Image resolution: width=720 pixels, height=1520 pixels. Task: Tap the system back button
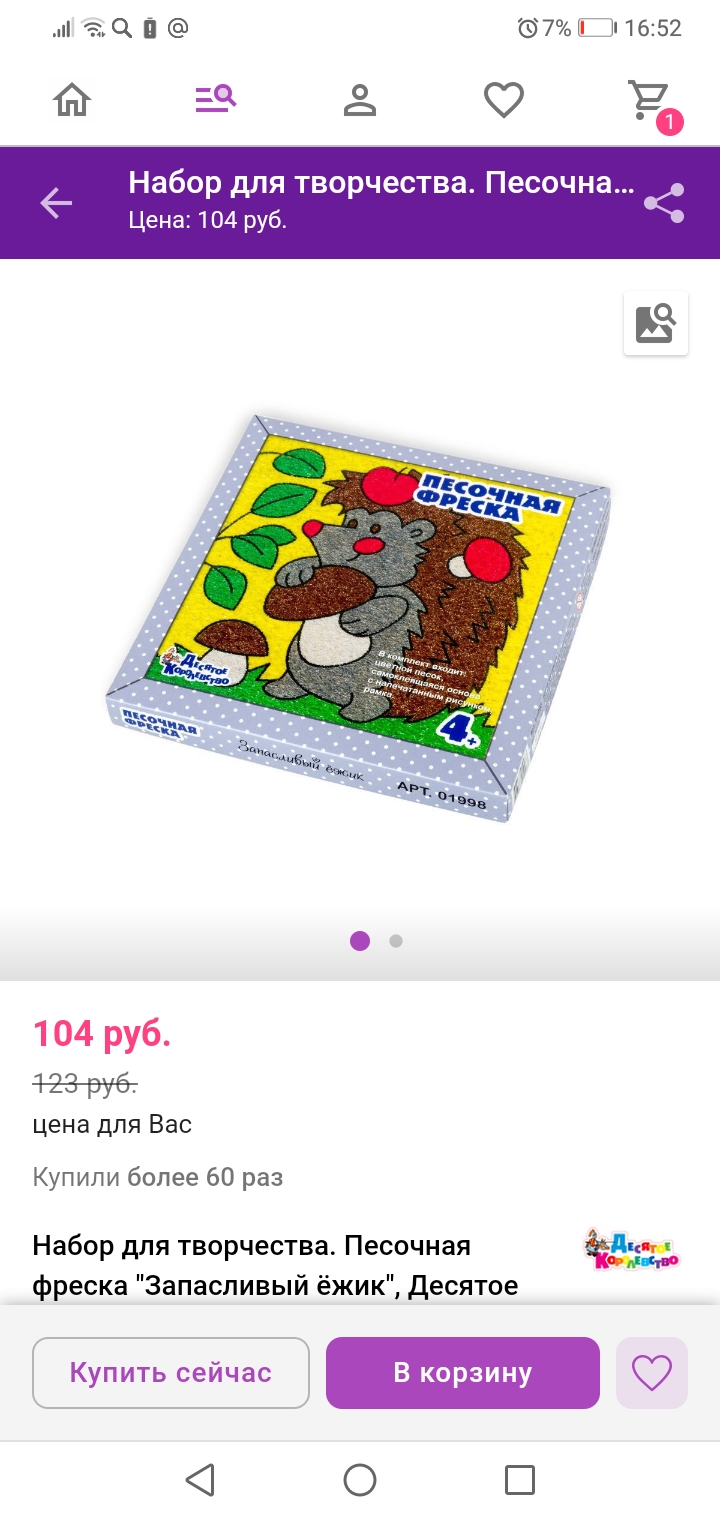(200, 1480)
